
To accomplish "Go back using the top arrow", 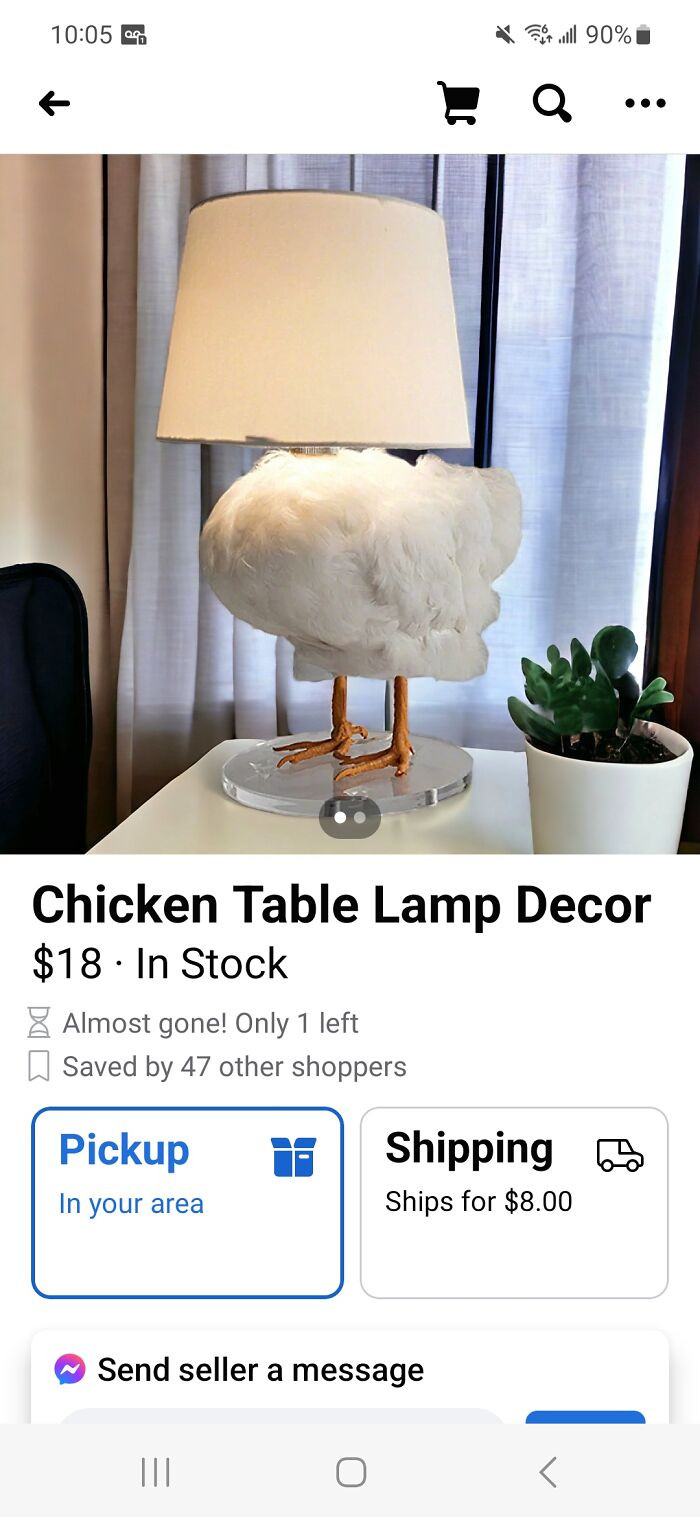I will pos(54,103).
